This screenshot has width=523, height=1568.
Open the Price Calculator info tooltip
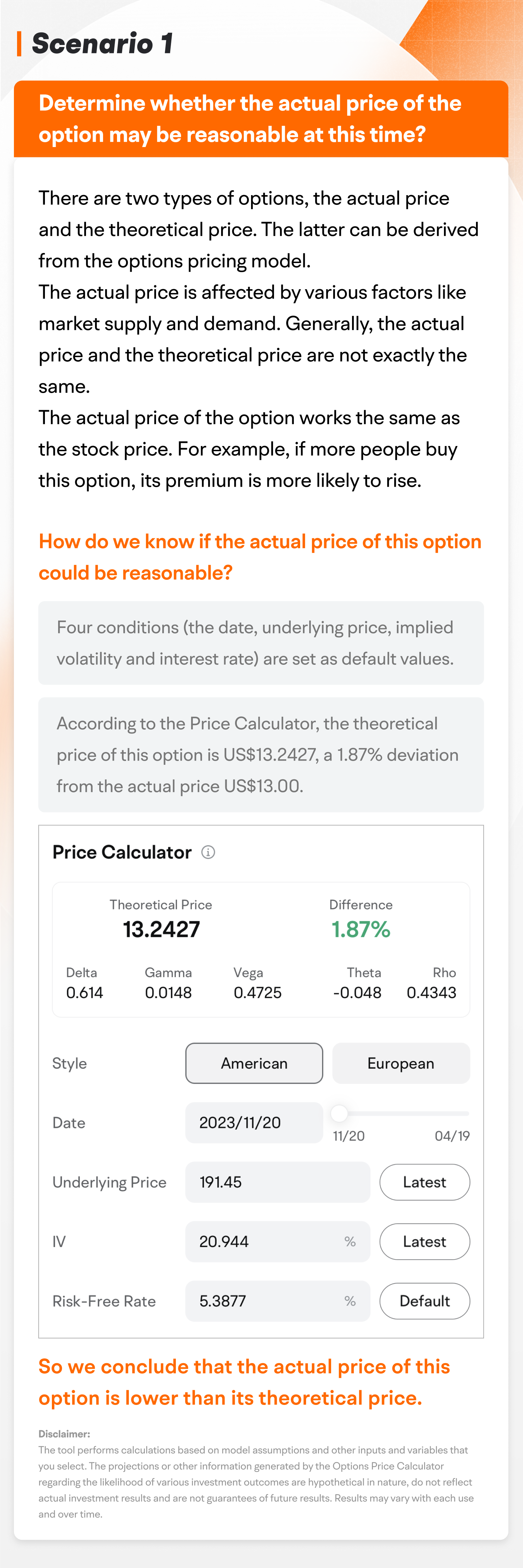(x=208, y=852)
